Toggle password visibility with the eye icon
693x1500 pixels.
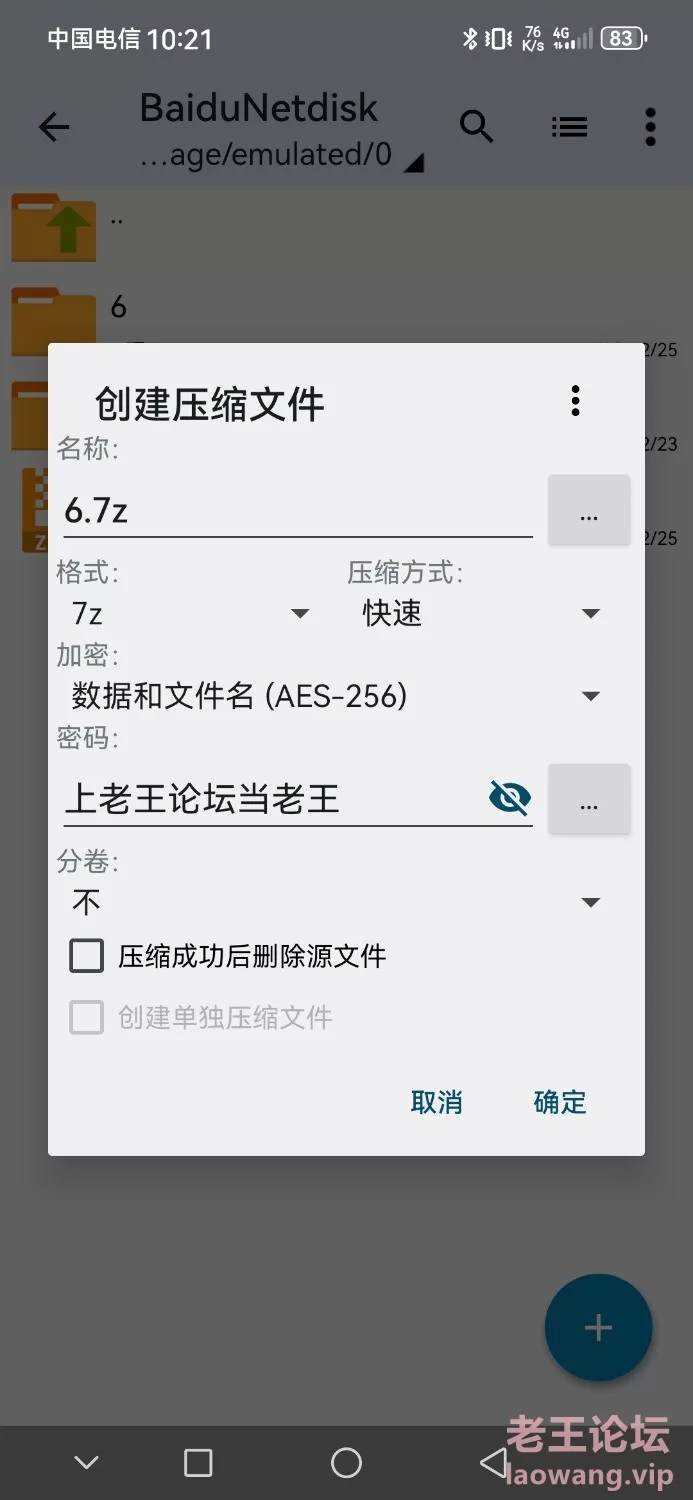click(x=510, y=798)
